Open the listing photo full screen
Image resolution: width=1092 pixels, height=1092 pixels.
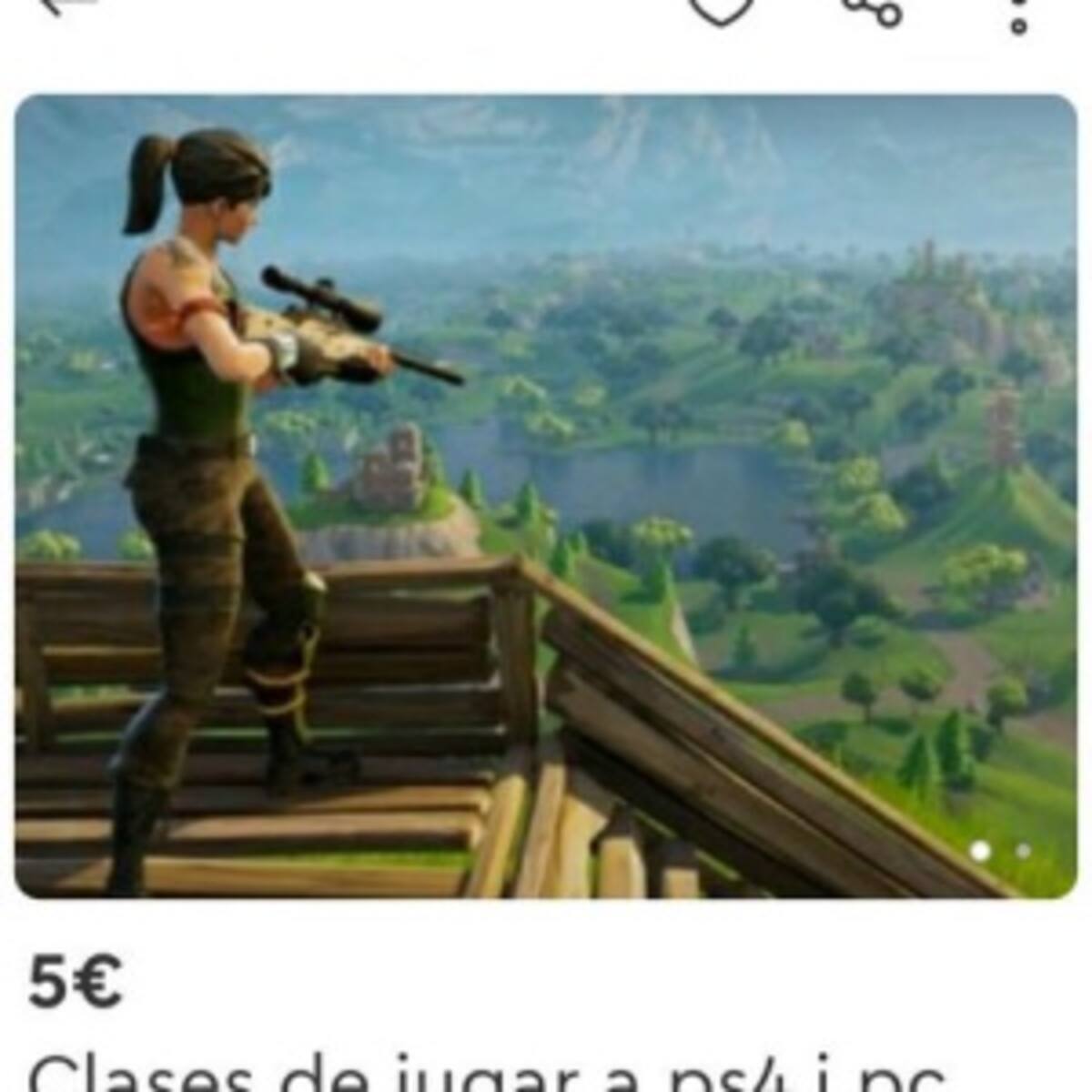[546, 496]
